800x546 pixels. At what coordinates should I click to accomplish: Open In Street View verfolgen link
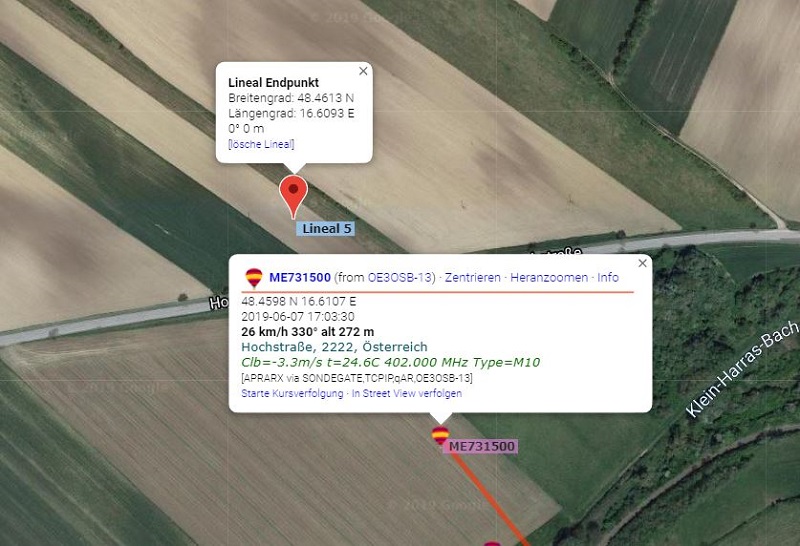(407, 393)
